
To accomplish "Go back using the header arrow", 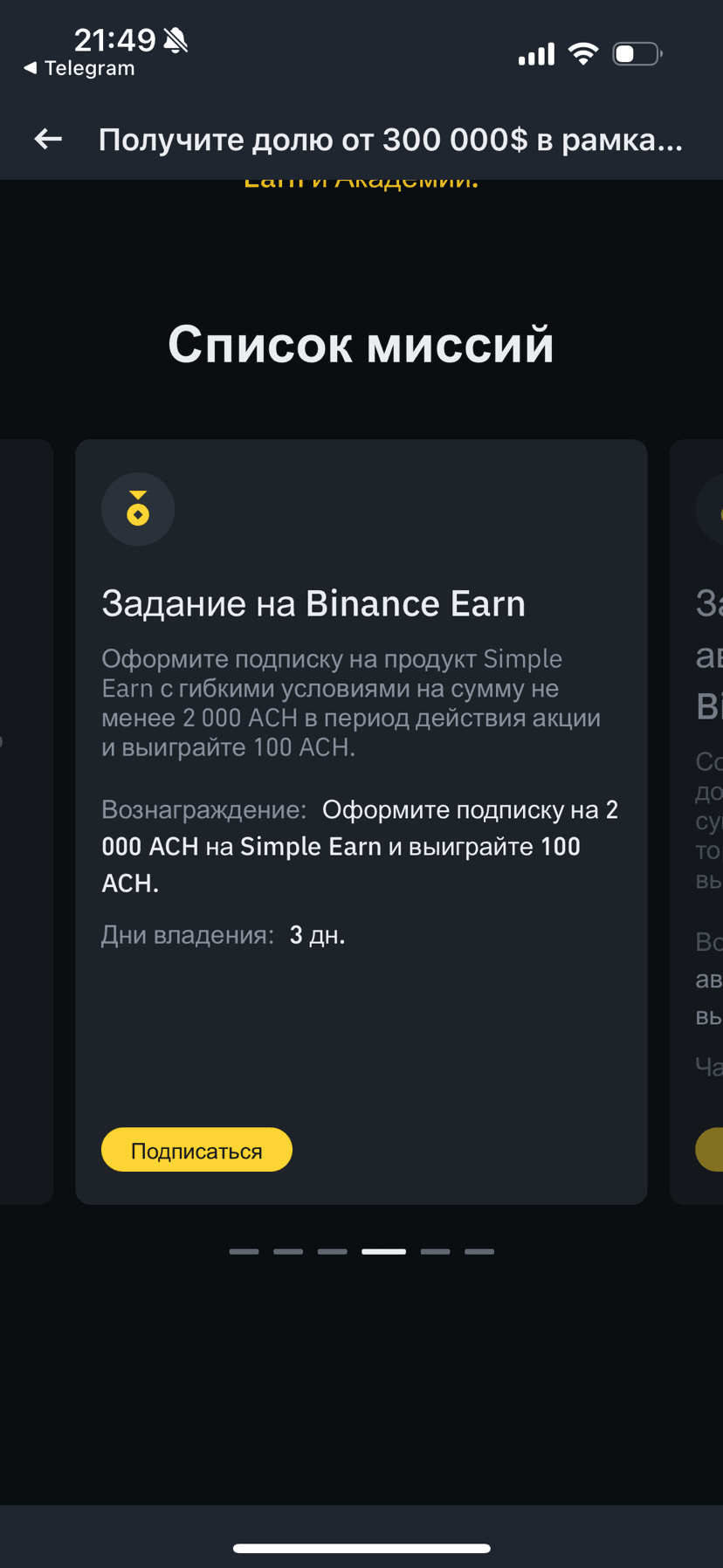I will coord(48,139).
